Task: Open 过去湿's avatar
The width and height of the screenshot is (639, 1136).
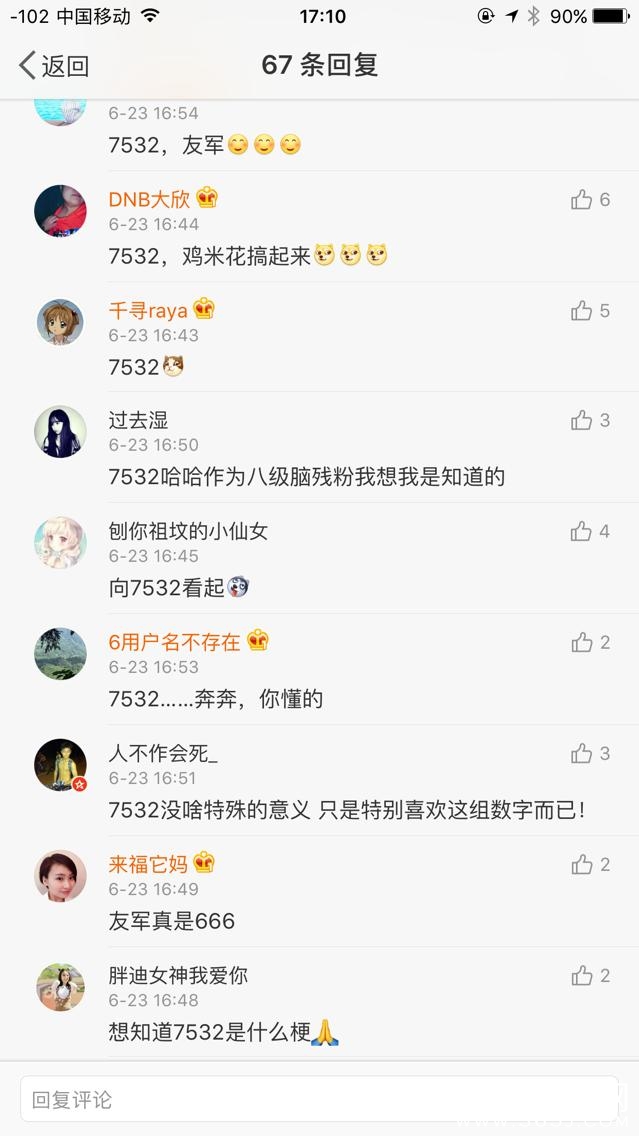Action: tap(60, 432)
